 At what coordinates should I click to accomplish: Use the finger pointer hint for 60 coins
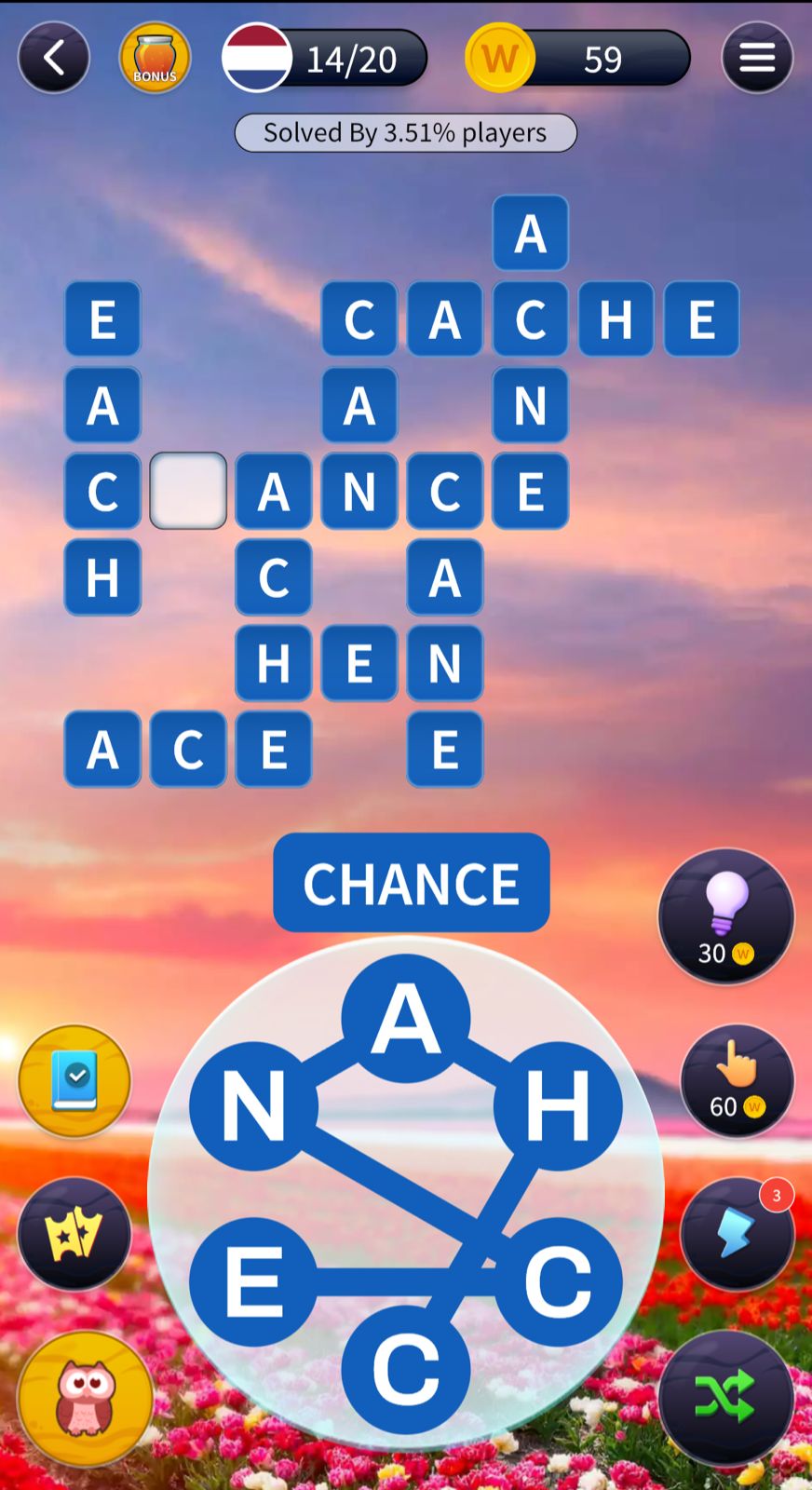pos(737,1080)
